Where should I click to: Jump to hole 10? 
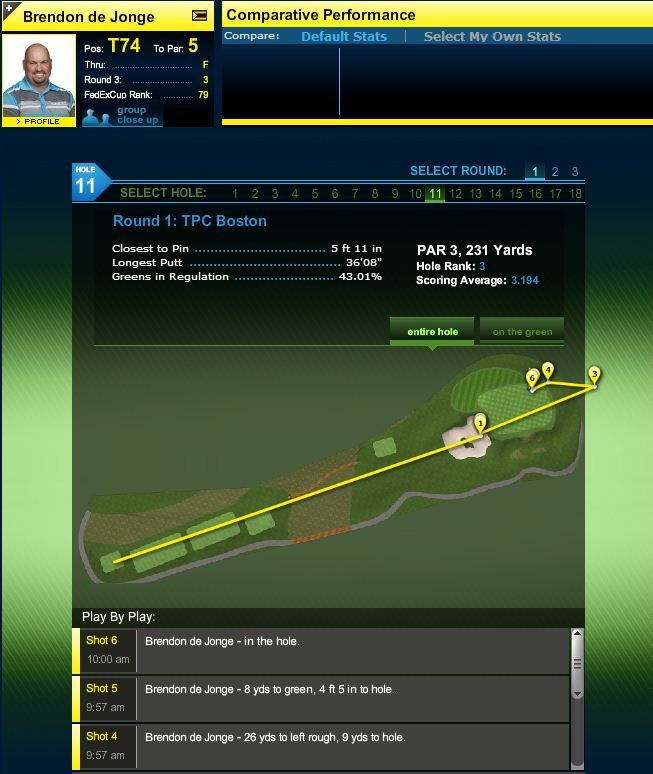click(414, 194)
